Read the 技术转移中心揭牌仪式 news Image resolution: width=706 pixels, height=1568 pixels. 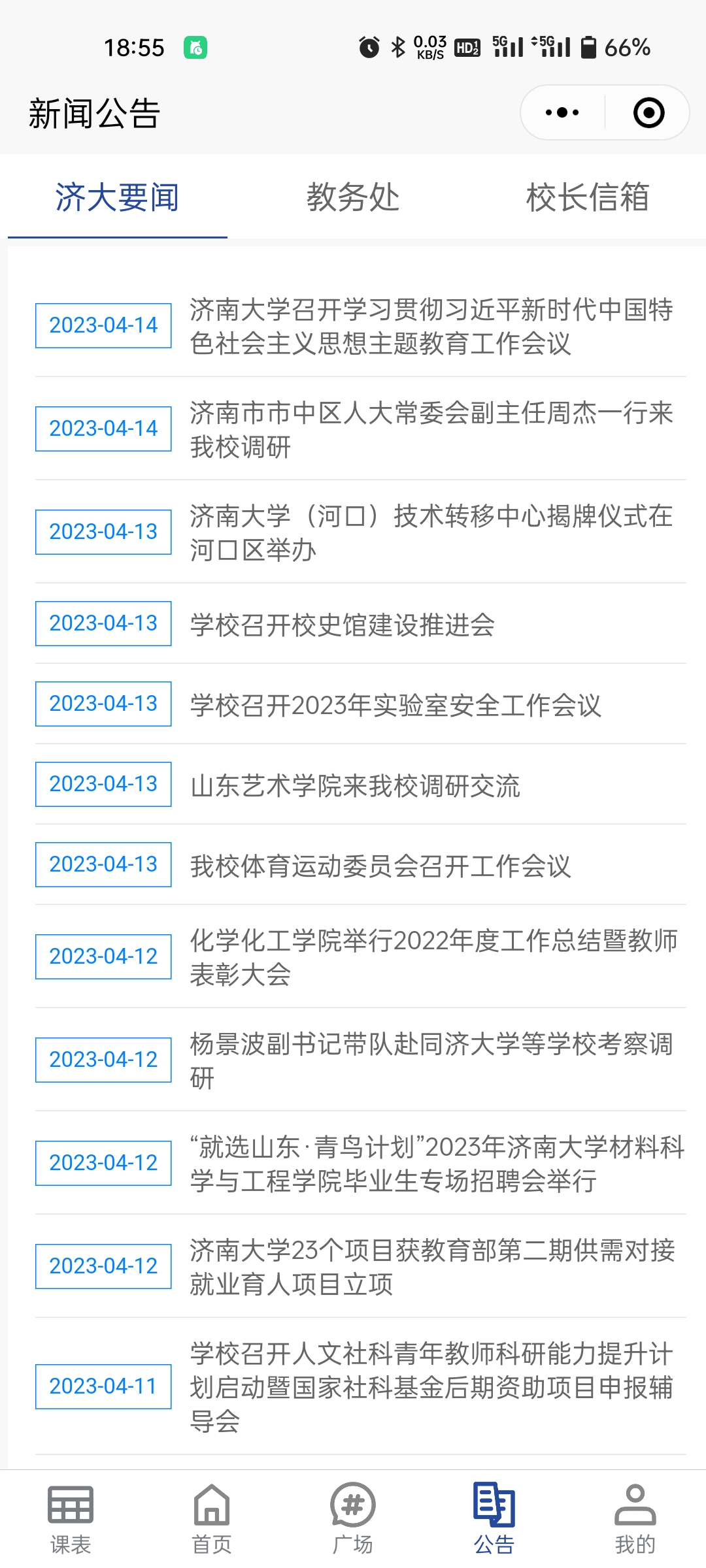pos(431,532)
